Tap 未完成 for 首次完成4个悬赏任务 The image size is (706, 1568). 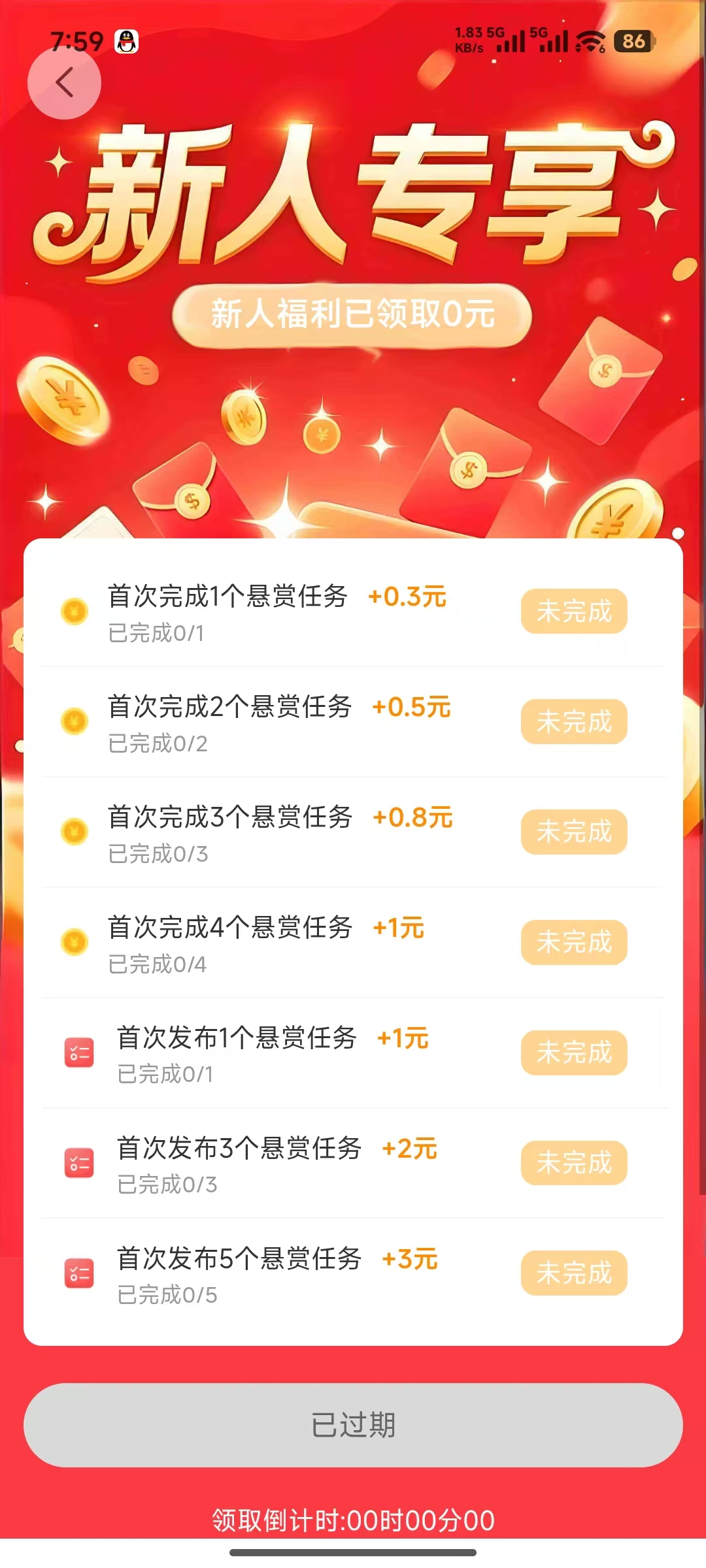tap(574, 942)
